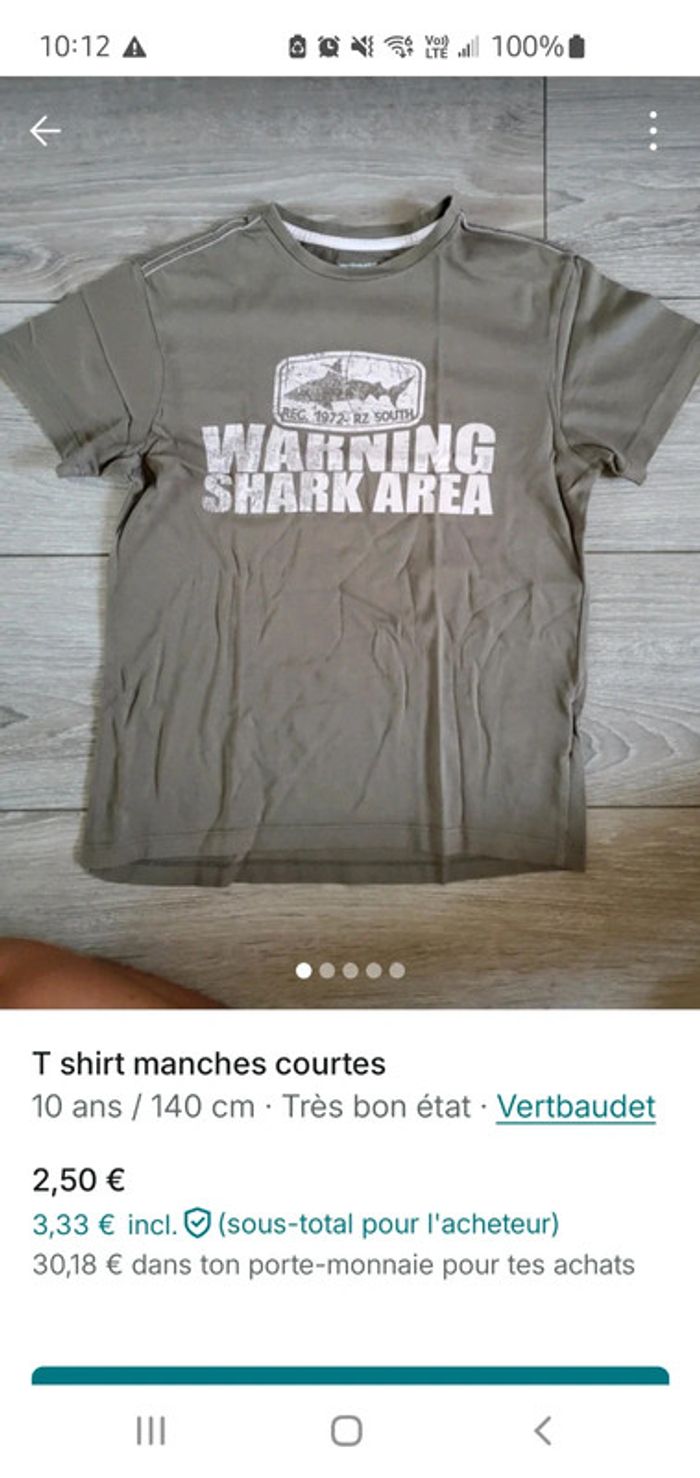The width and height of the screenshot is (700, 1478).
Task: Open the Vertbaudet brand link
Action: click(575, 1107)
